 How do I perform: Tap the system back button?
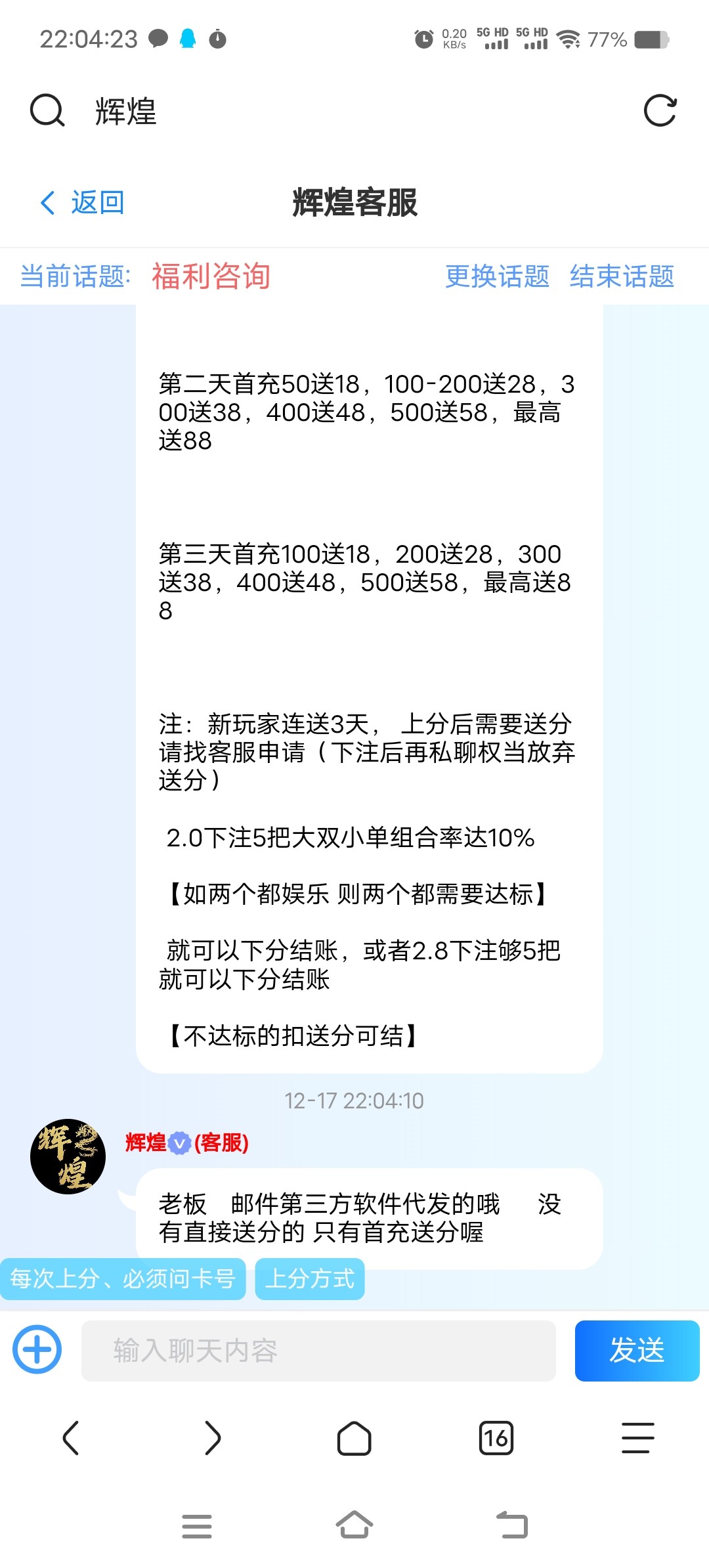(x=512, y=1525)
